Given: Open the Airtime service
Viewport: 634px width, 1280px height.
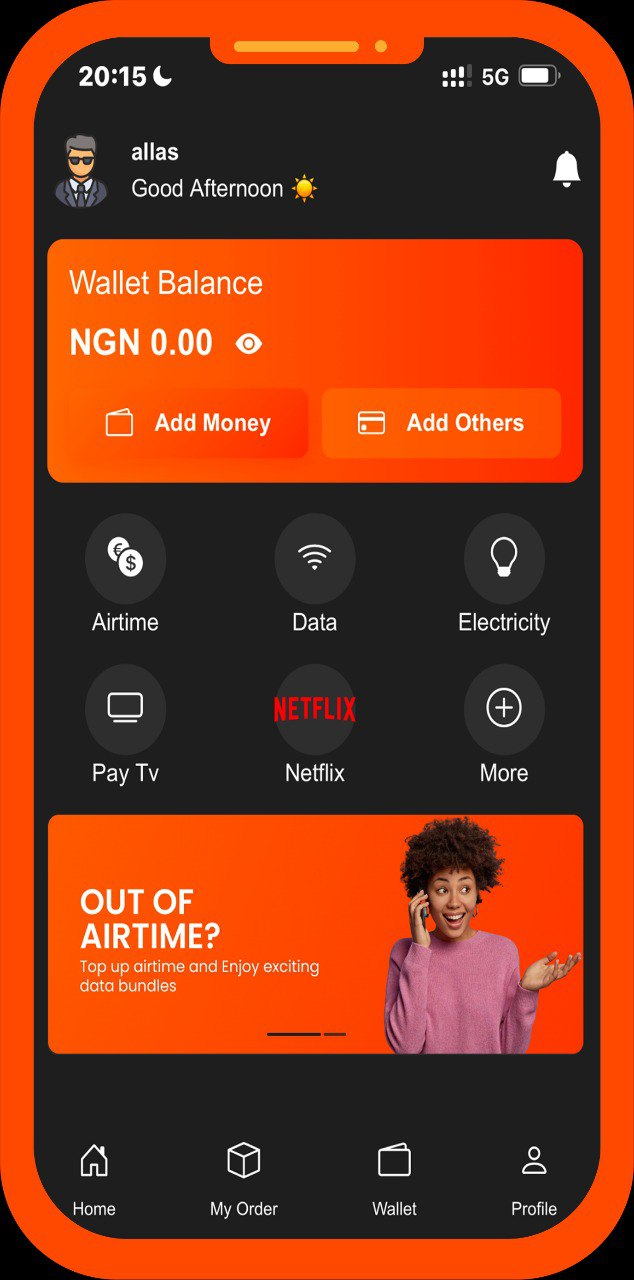Looking at the screenshot, I should pyautogui.click(x=125, y=559).
